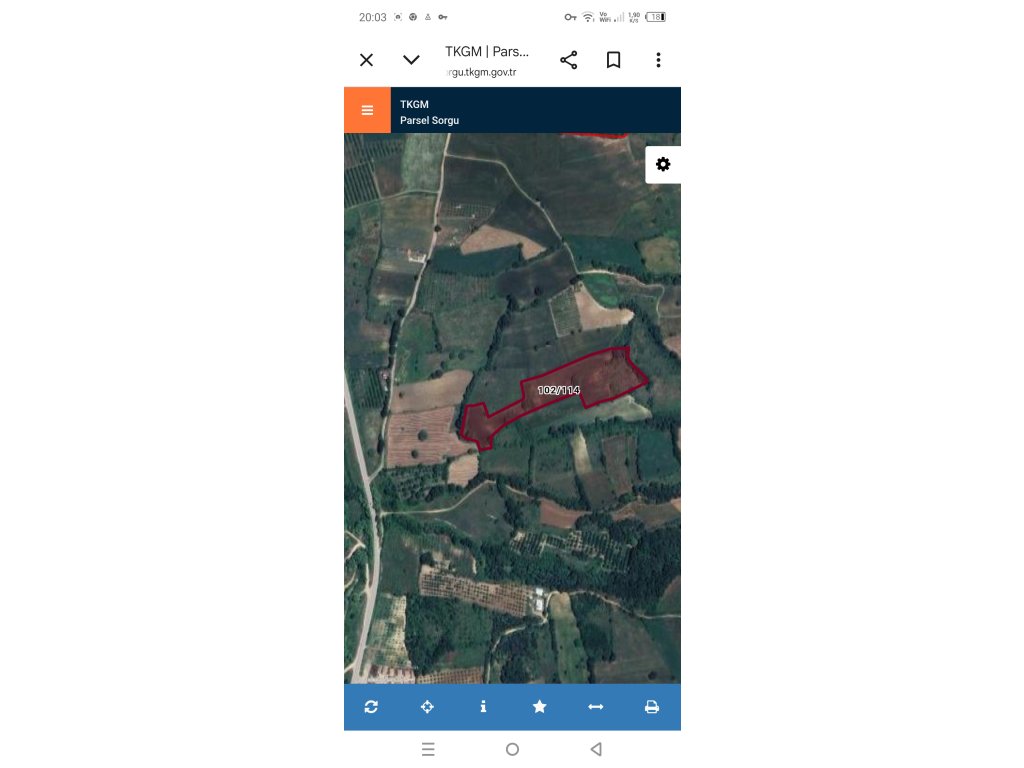Refresh the map using the toolbar
The height and width of the screenshot is (768, 1024).
coord(371,707)
